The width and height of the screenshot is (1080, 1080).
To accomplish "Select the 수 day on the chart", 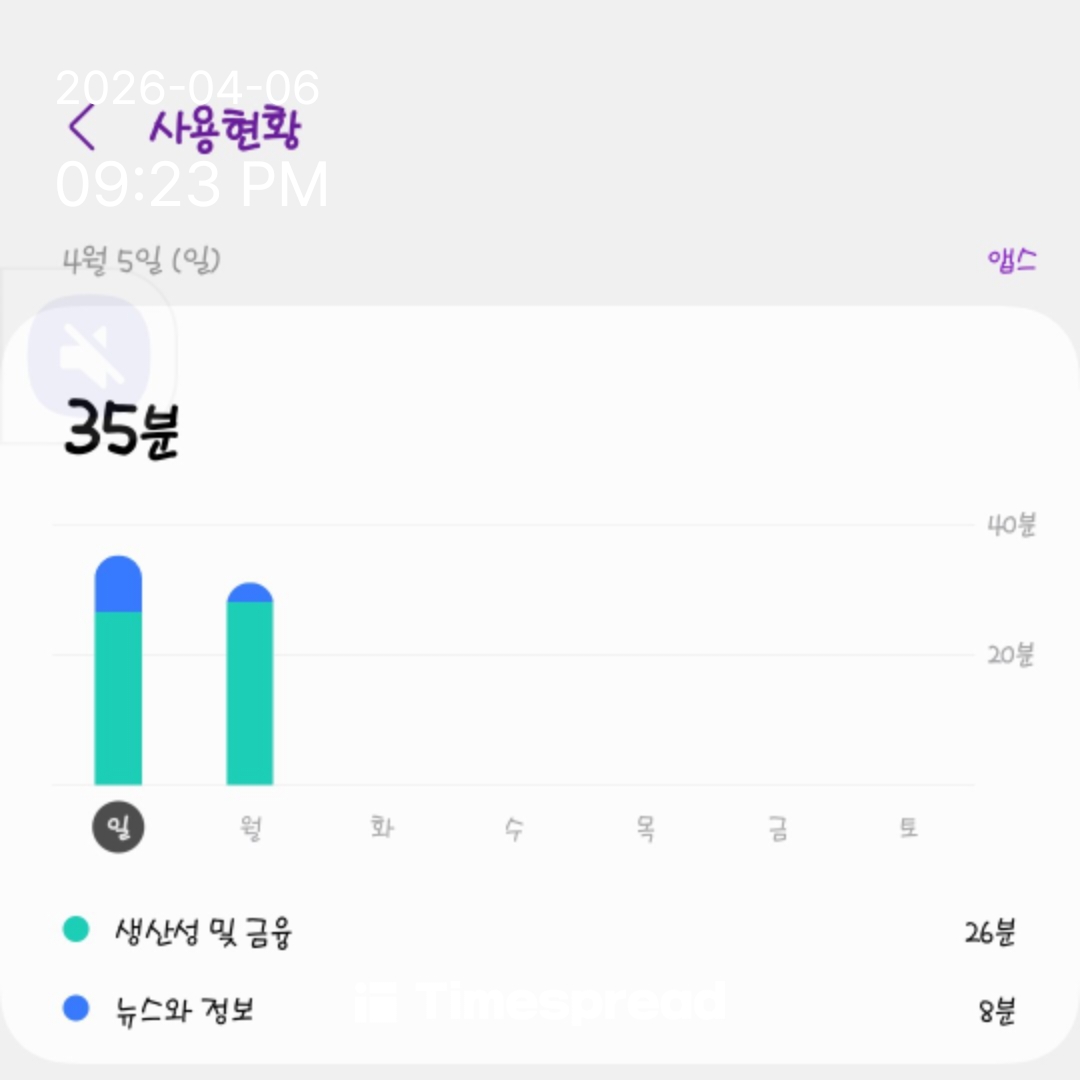I will click(513, 828).
